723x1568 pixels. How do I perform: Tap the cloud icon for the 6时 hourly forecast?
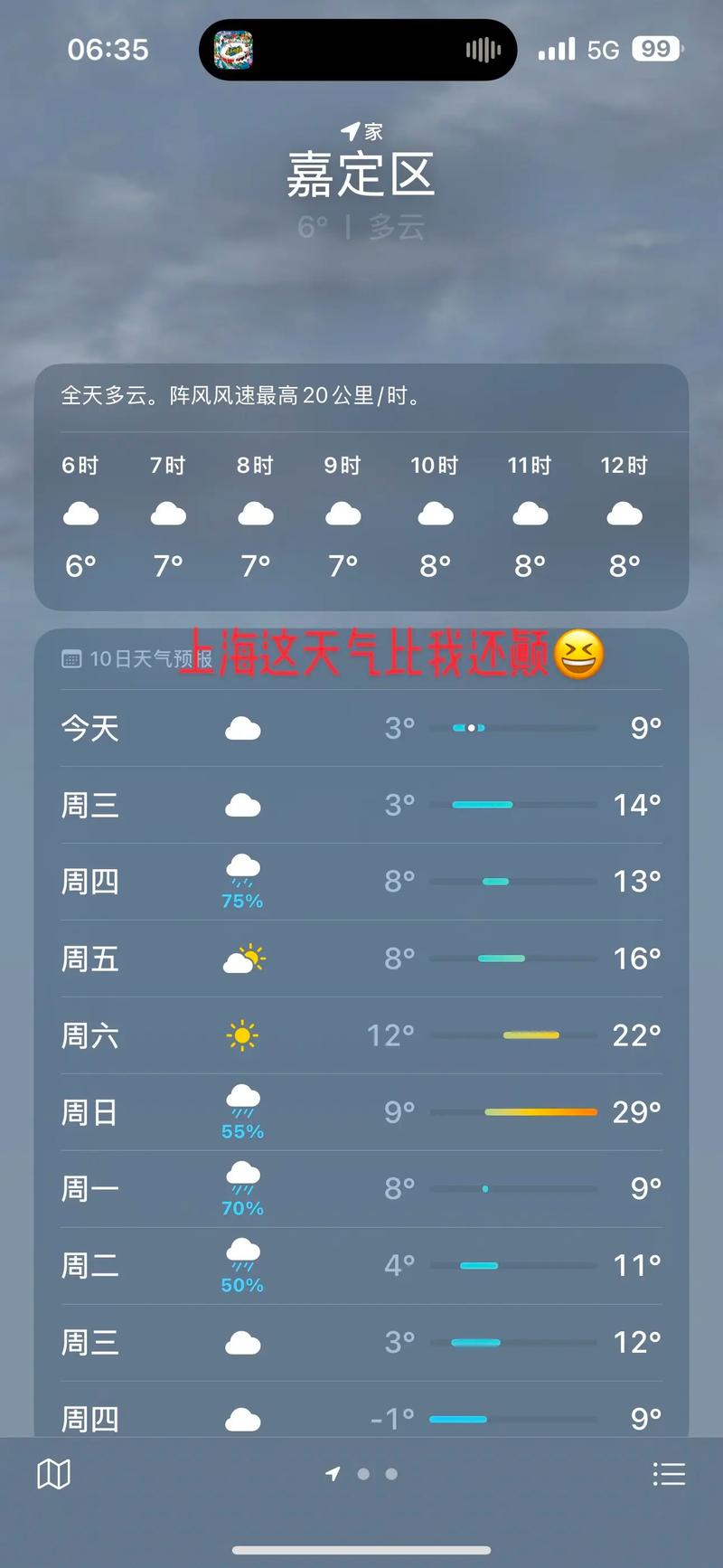pos(80,513)
